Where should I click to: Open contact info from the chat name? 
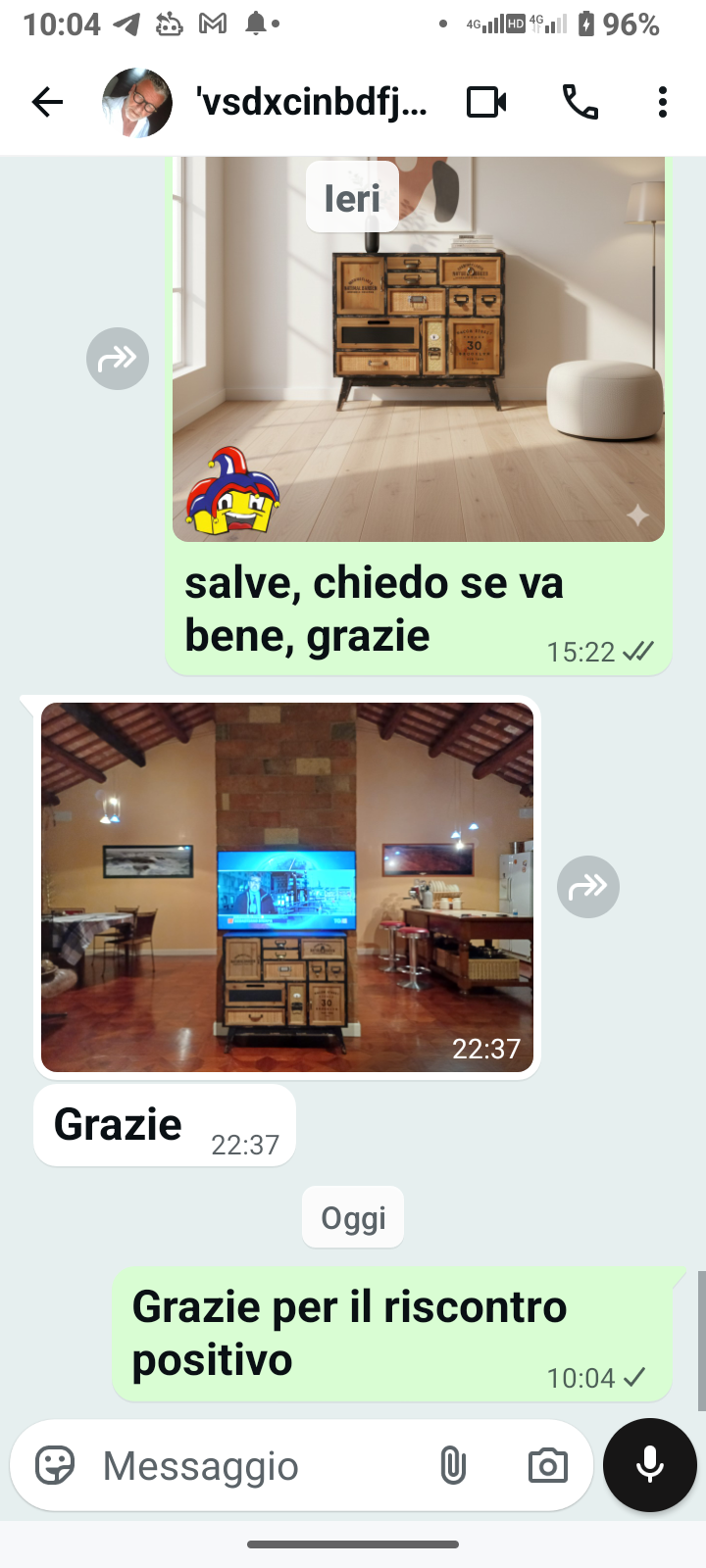(x=312, y=102)
